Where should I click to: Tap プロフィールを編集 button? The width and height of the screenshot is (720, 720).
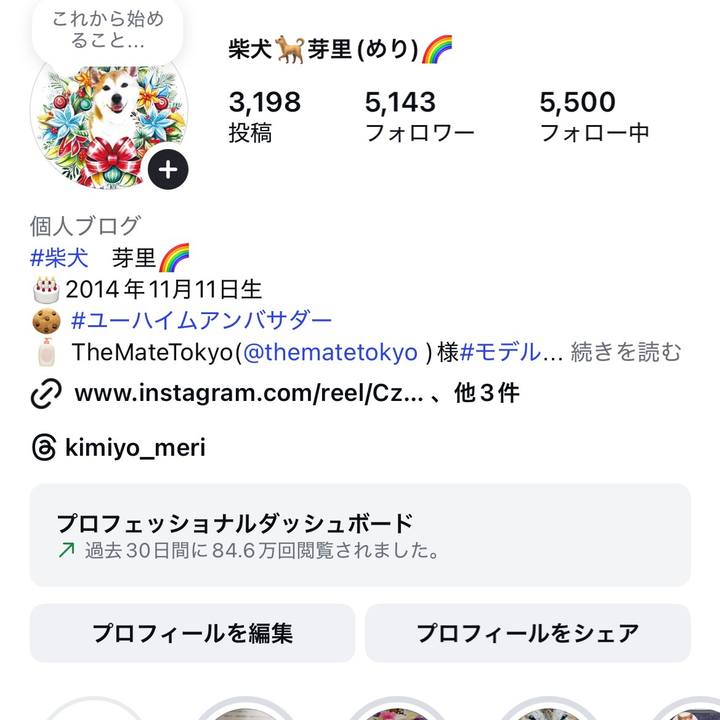[x=192, y=633]
